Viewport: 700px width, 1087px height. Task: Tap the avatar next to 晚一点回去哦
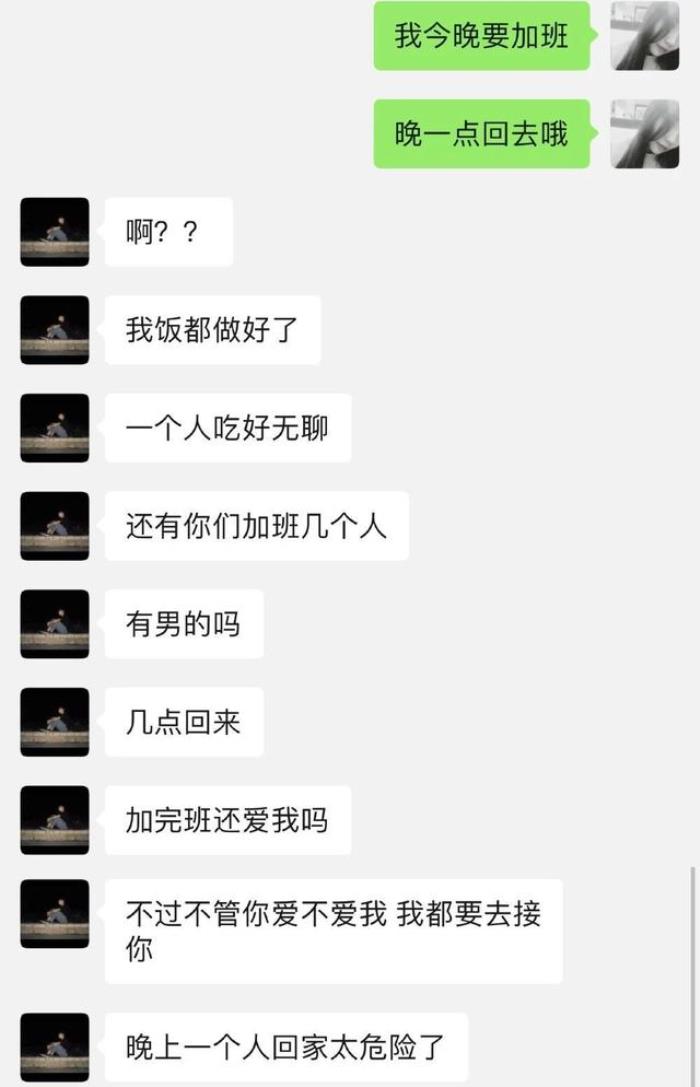click(645, 134)
